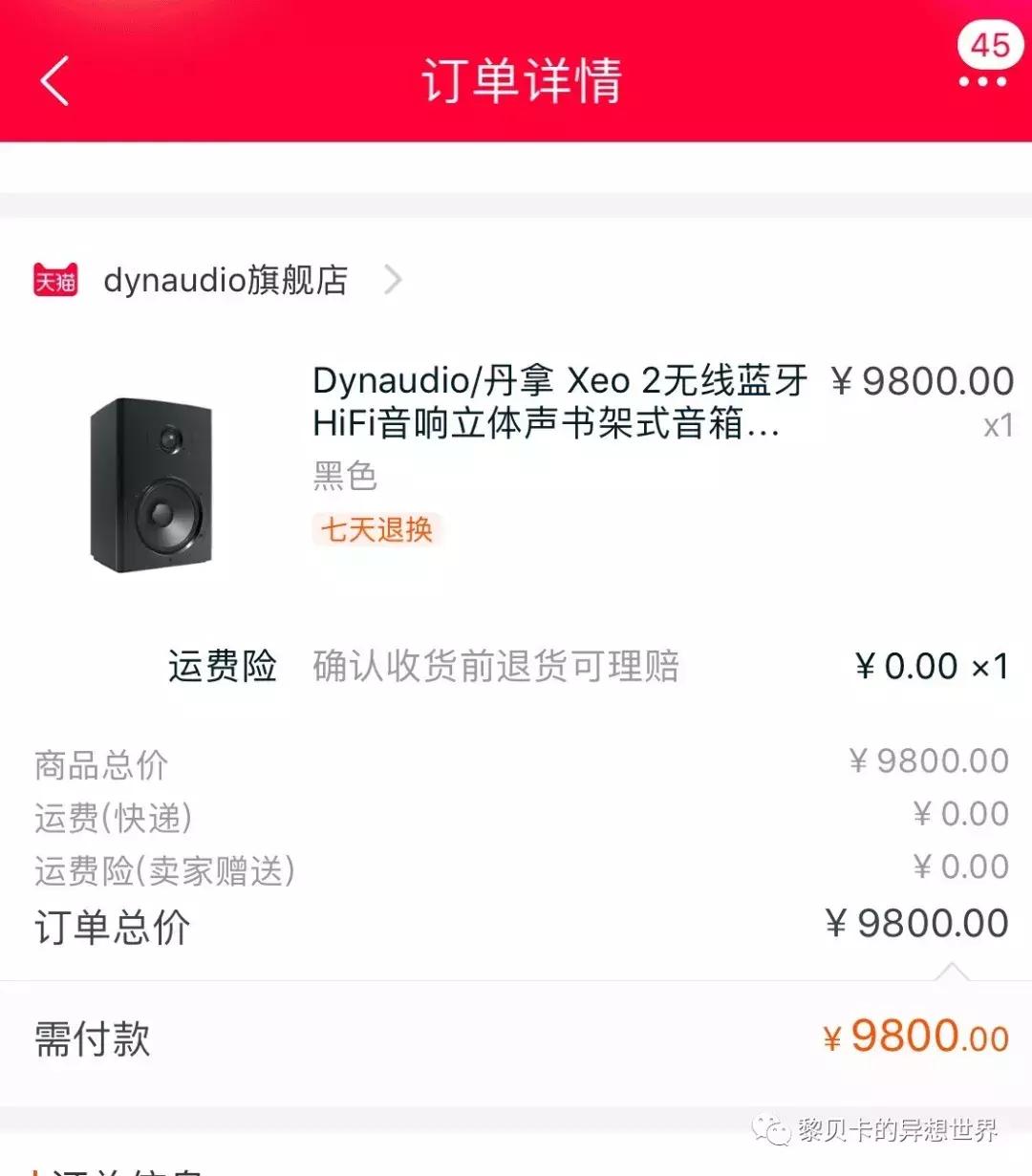Collapse the price details using the caret arrow
Image resolution: width=1032 pixels, height=1176 pixels.
[x=952, y=968]
